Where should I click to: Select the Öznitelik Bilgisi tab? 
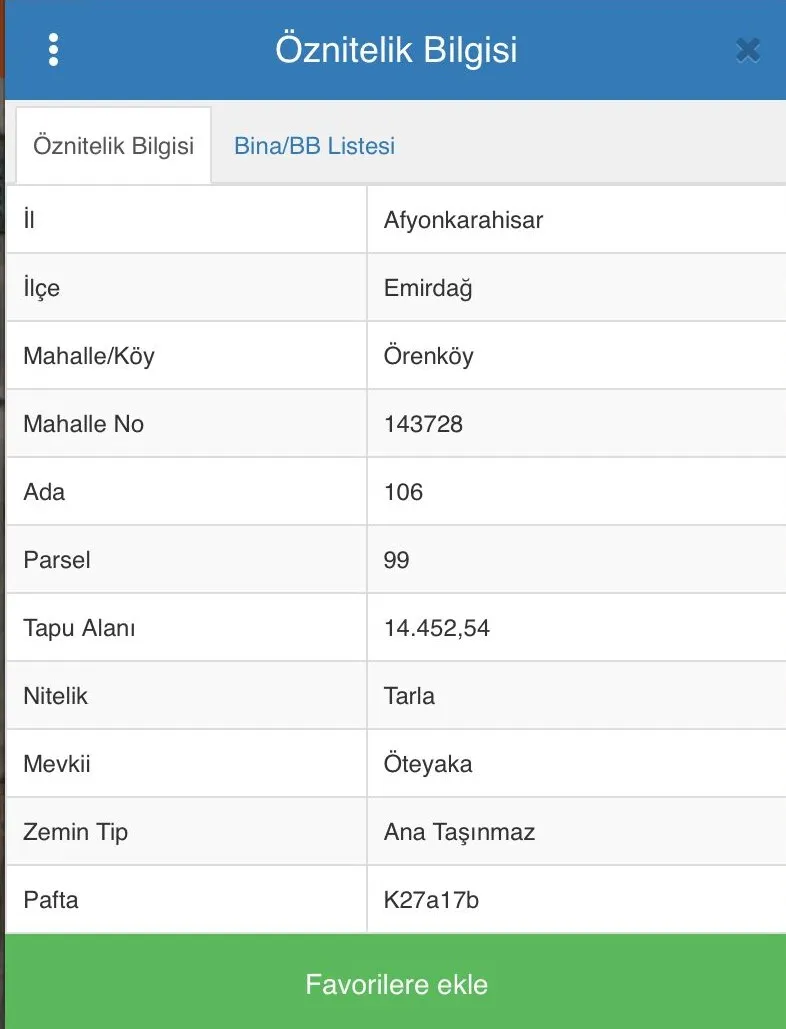click(112, 145)
